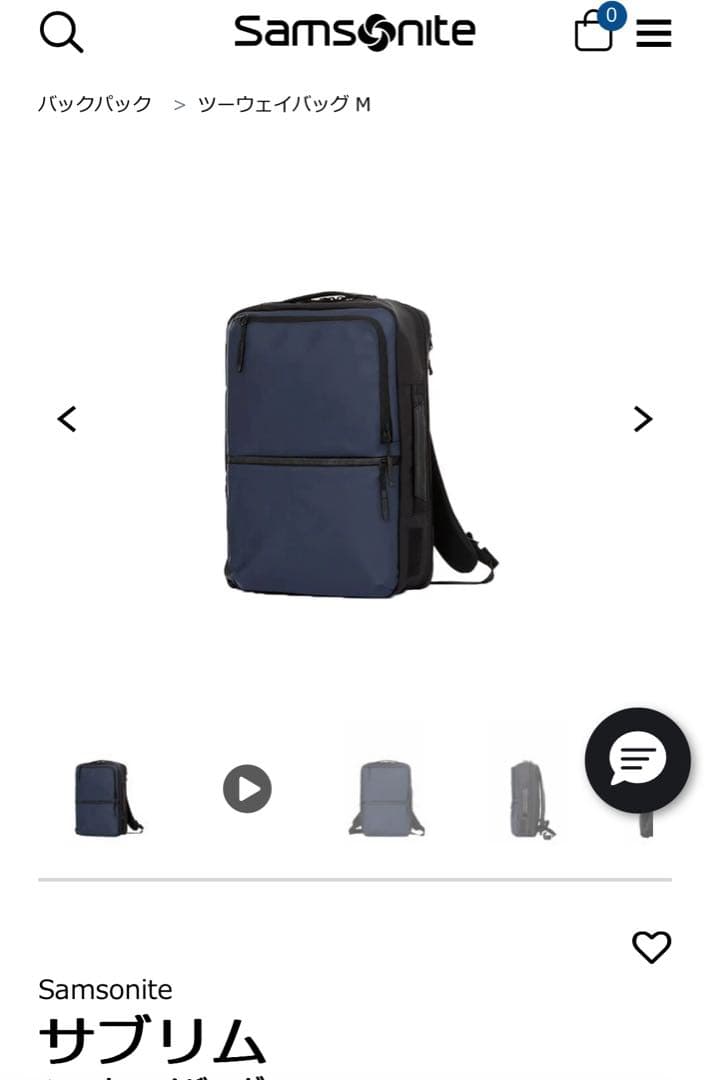Show the previous product image

tap(67, 419)
